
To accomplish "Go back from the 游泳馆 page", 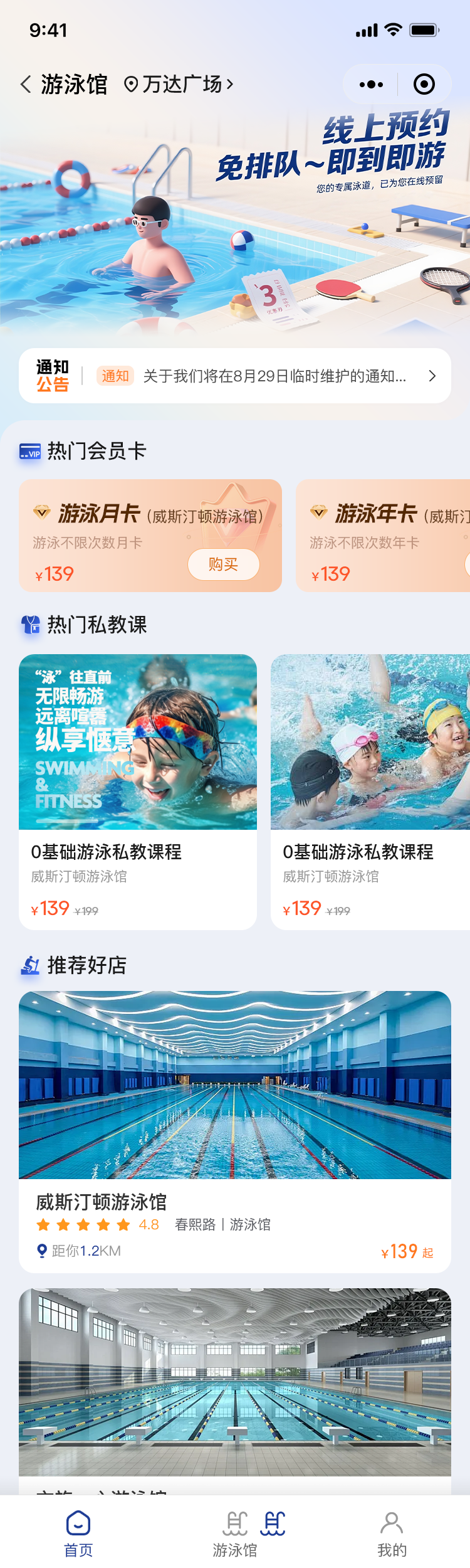I will point(26,84).
